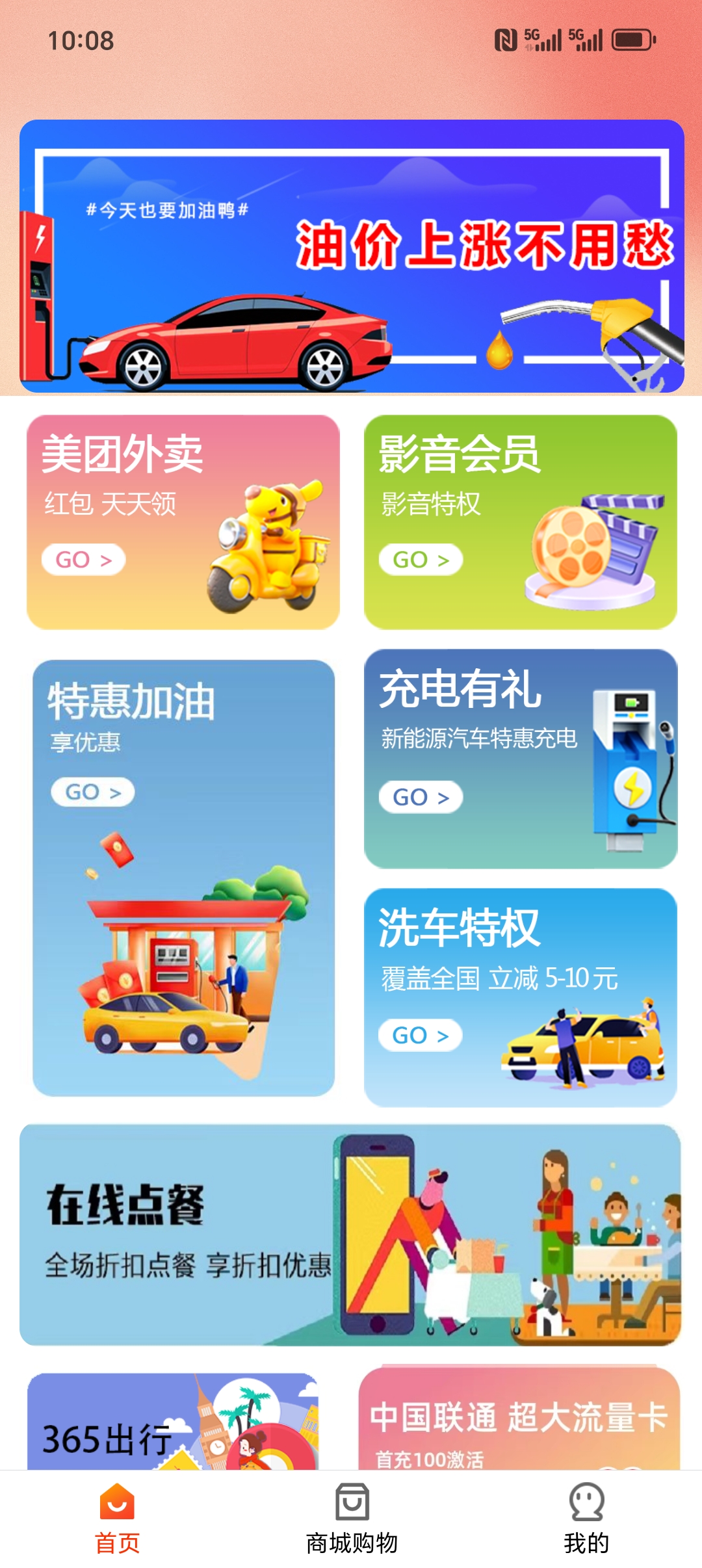702x1568 pixels.
Task: Open the 中国联通 超大流量卡 card
Action: pos(519,1421)
